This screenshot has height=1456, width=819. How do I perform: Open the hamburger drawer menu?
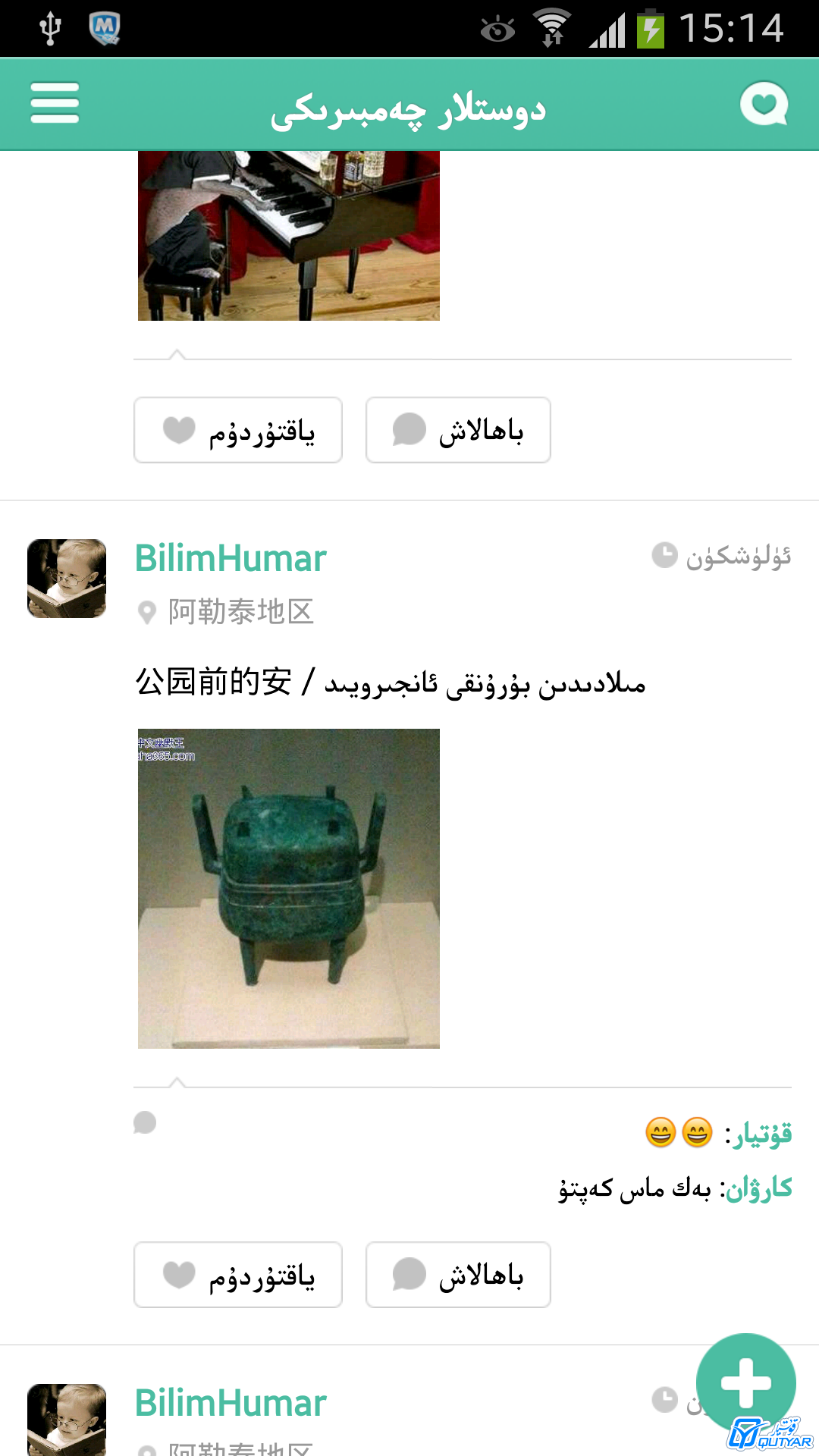pyautogui.click(x=55, y=103)
